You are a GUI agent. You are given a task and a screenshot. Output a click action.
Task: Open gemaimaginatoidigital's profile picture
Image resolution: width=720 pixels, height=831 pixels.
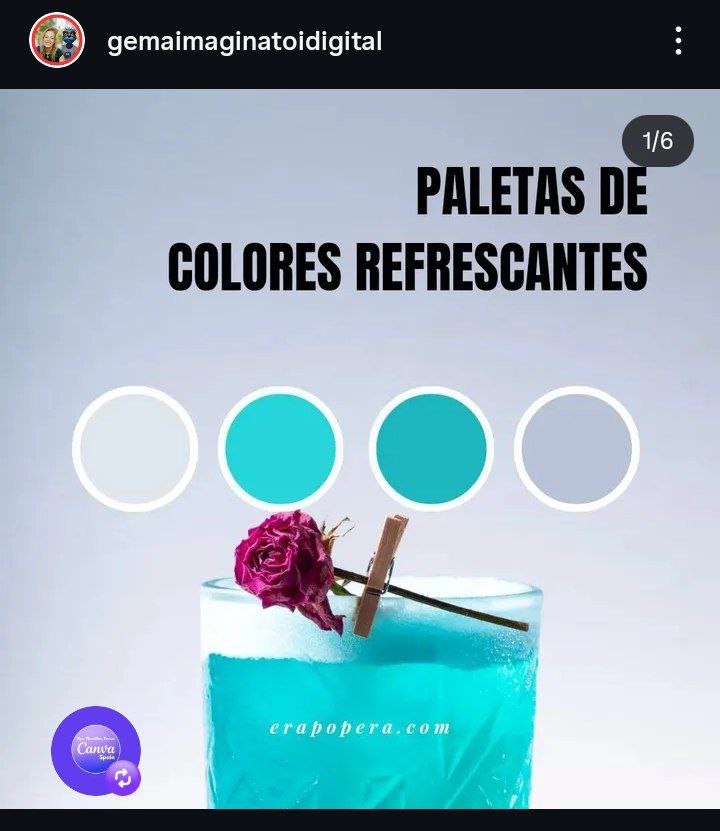[x=57, y=41]
